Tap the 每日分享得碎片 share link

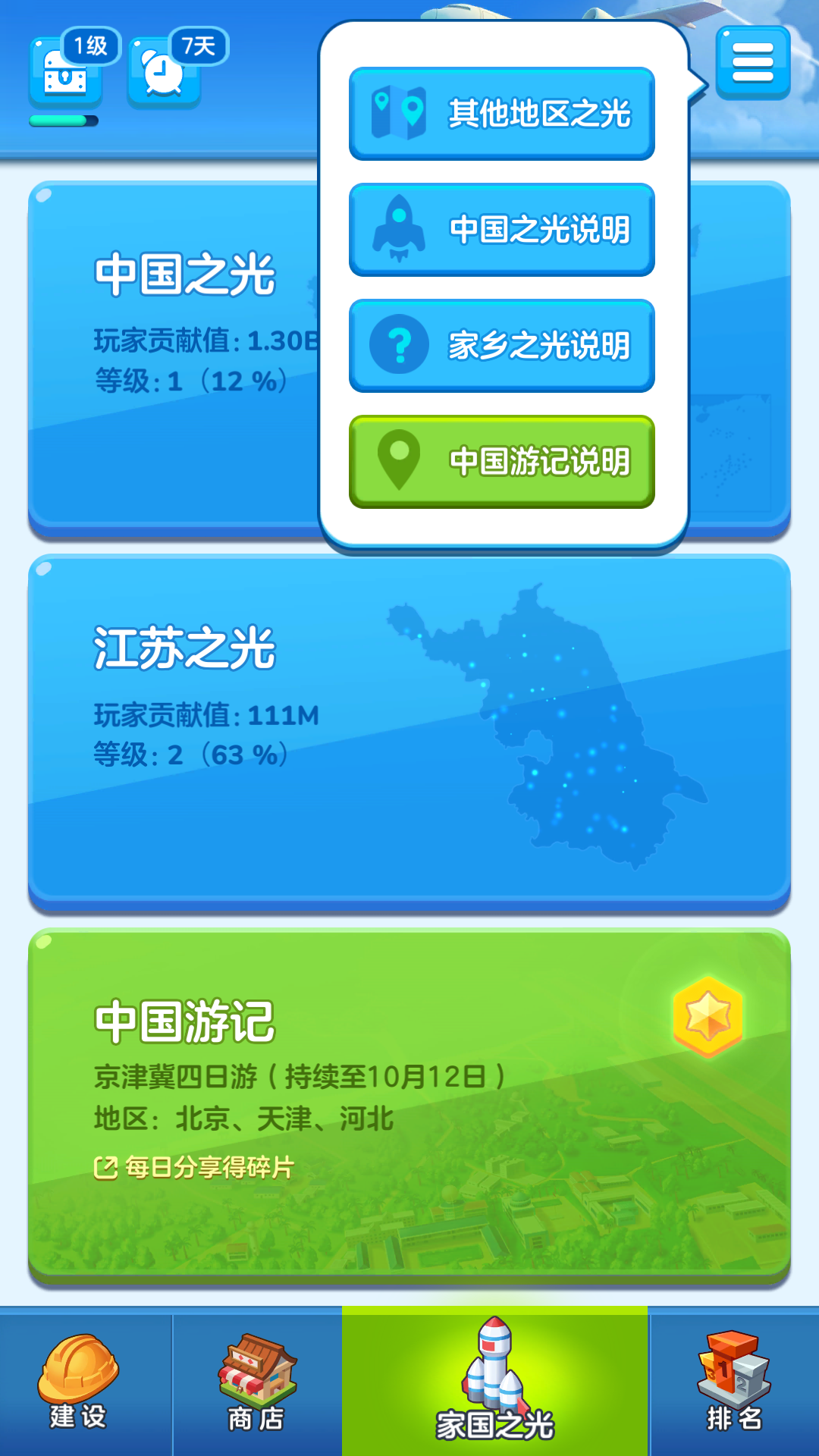tap(194, 1167)
